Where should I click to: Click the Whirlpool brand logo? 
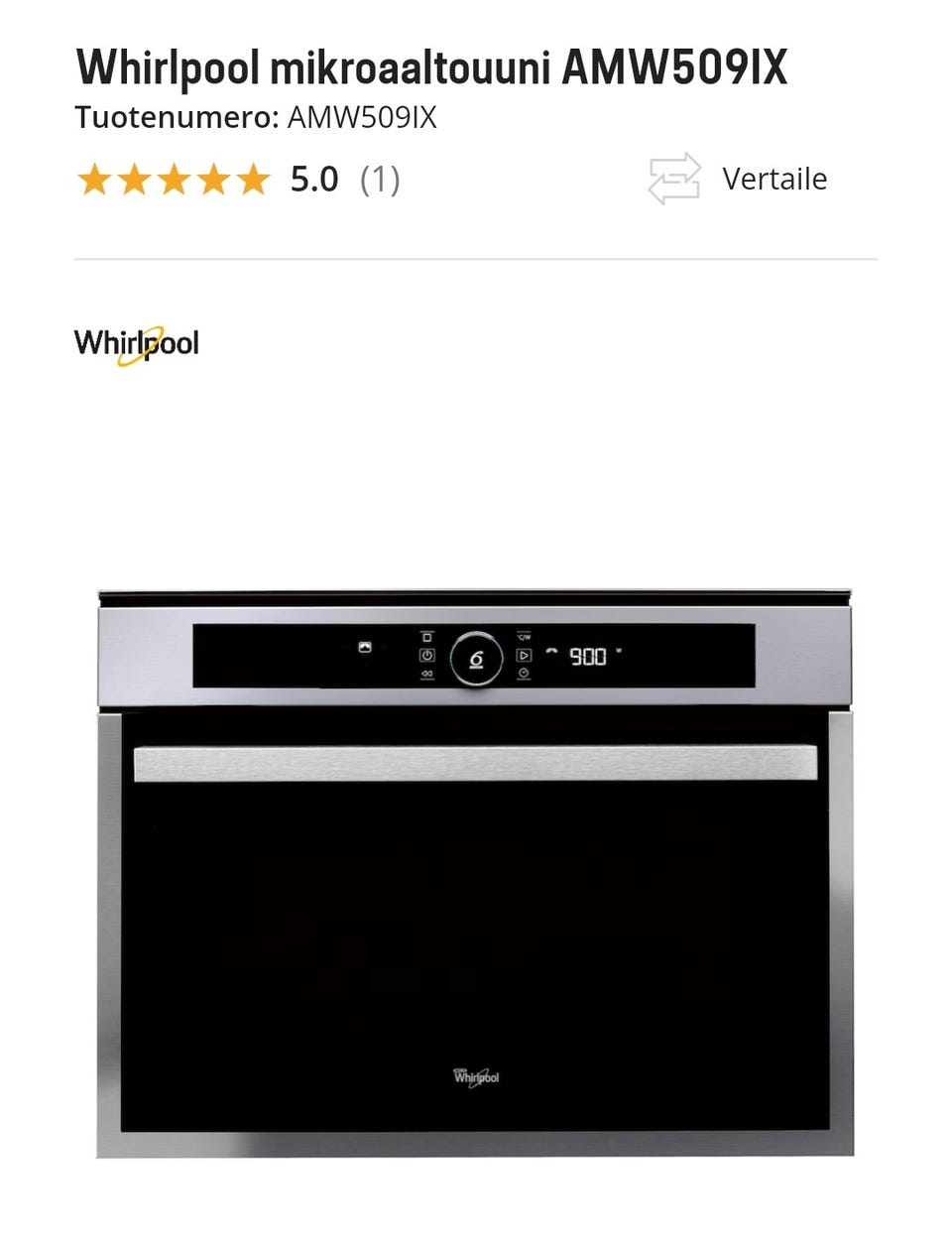136,343
